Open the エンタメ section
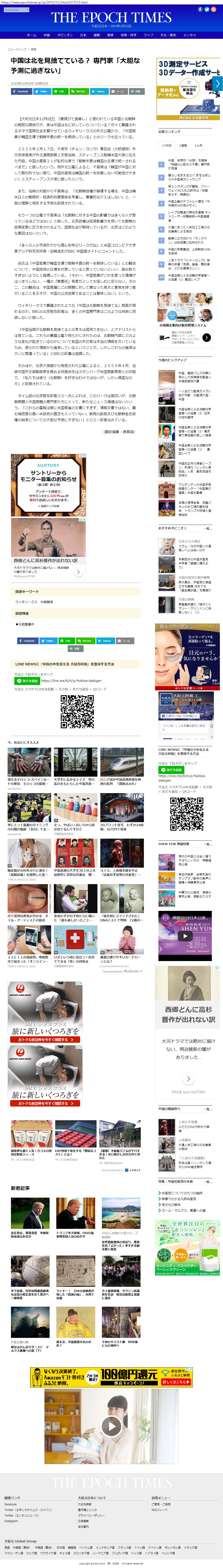Screen dimensions: 223x1568 [x=189, y=35]
